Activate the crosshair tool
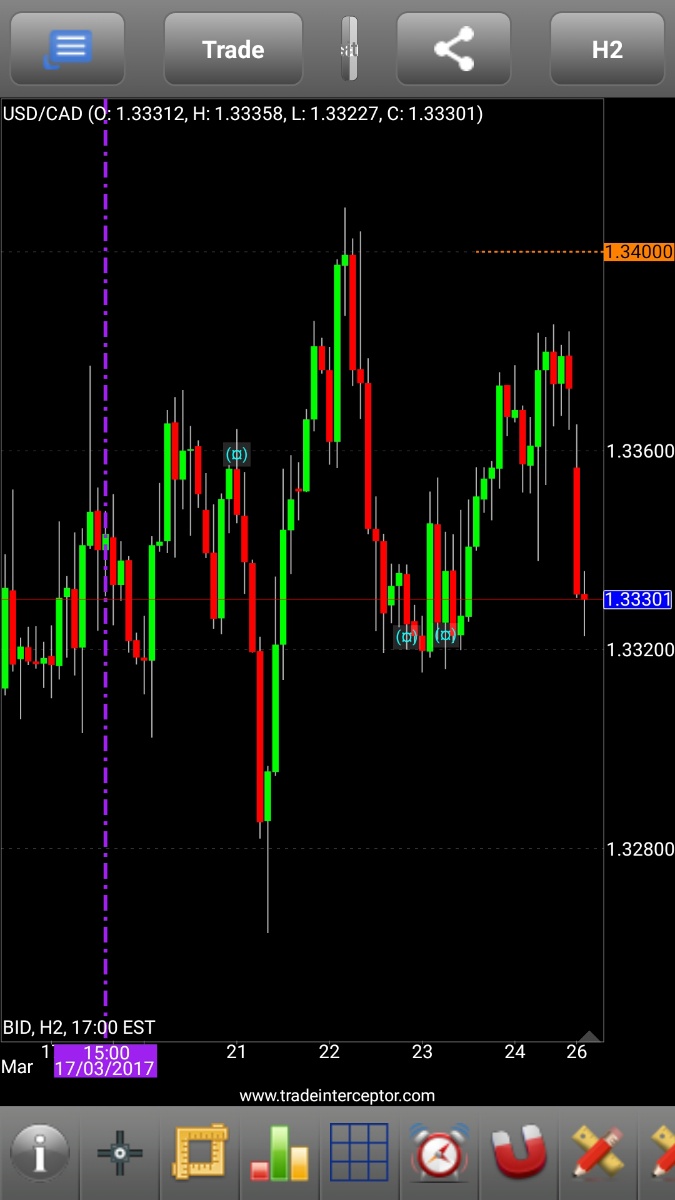675x1200 pixels. 120,1153
